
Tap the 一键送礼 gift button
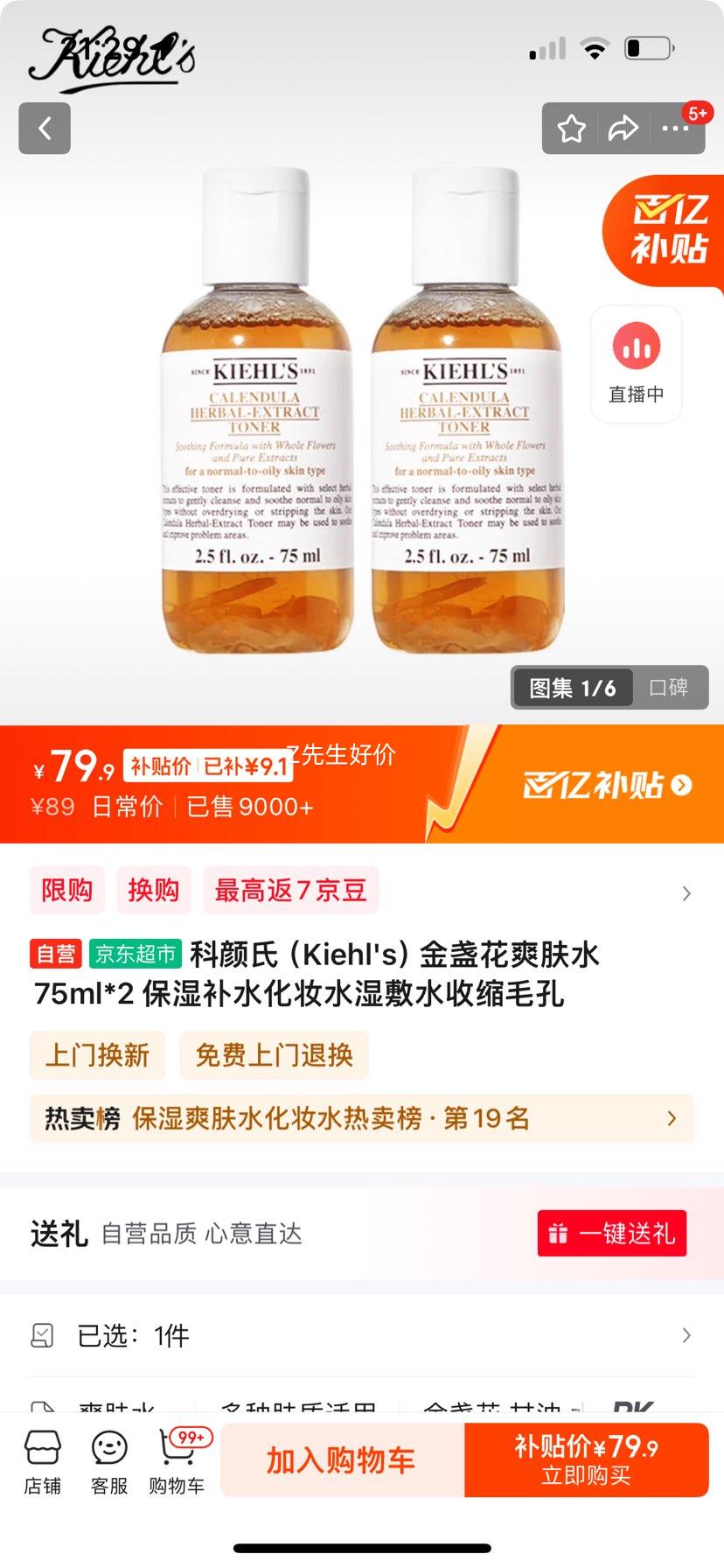(612, 1234)
